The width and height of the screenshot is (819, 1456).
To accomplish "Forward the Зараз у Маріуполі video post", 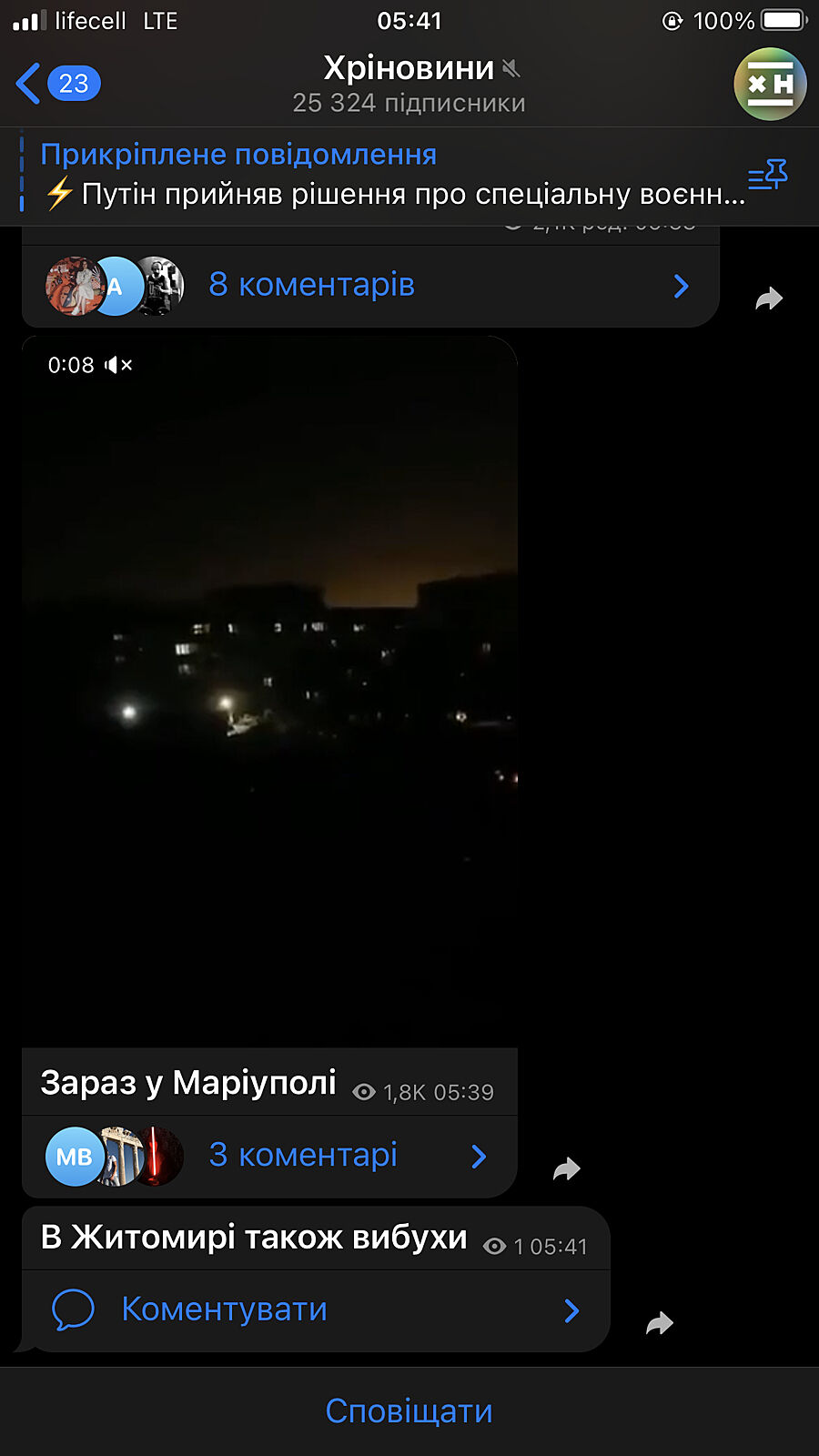I will tap(566, 1169).
